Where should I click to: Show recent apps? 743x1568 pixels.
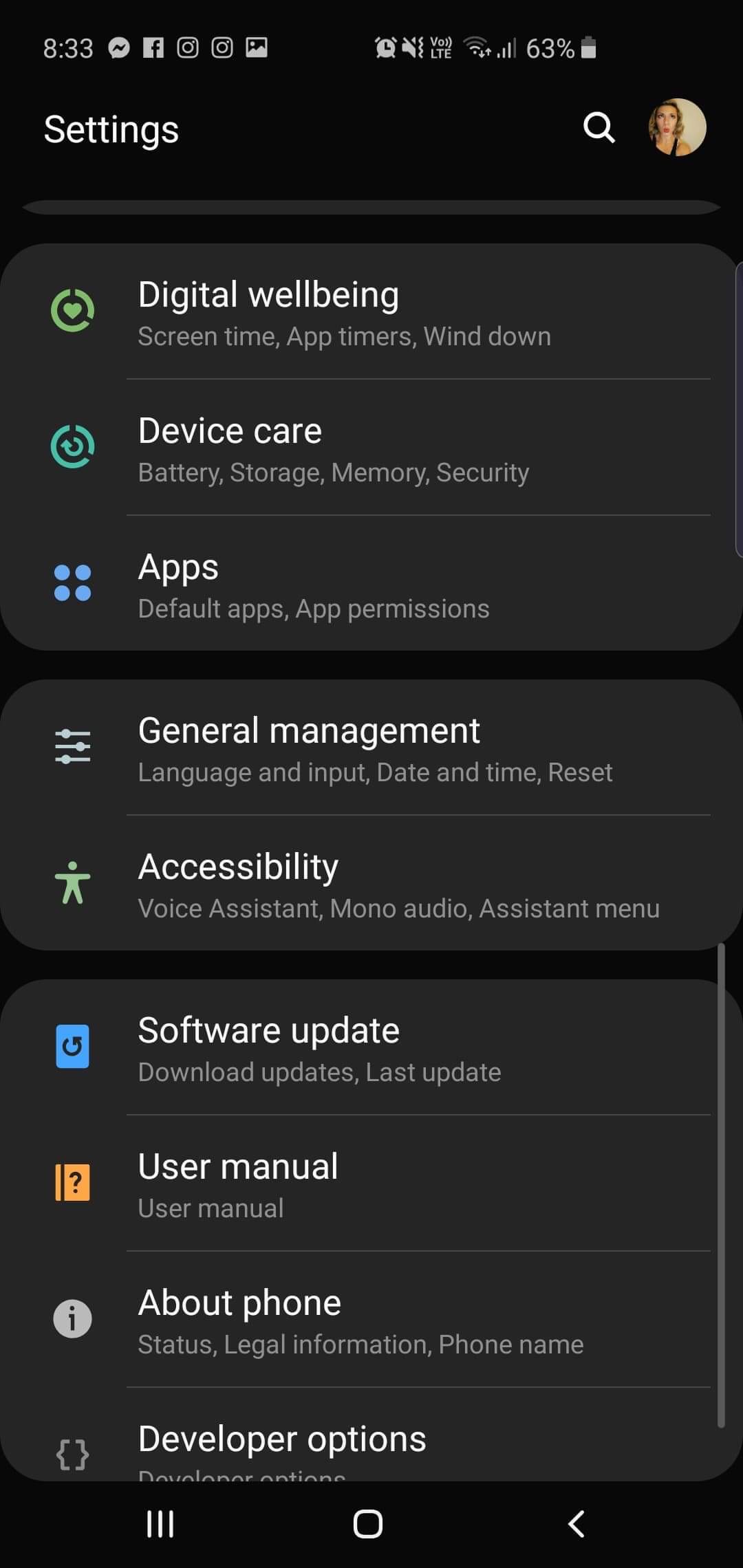click(x=160, y=1524)
